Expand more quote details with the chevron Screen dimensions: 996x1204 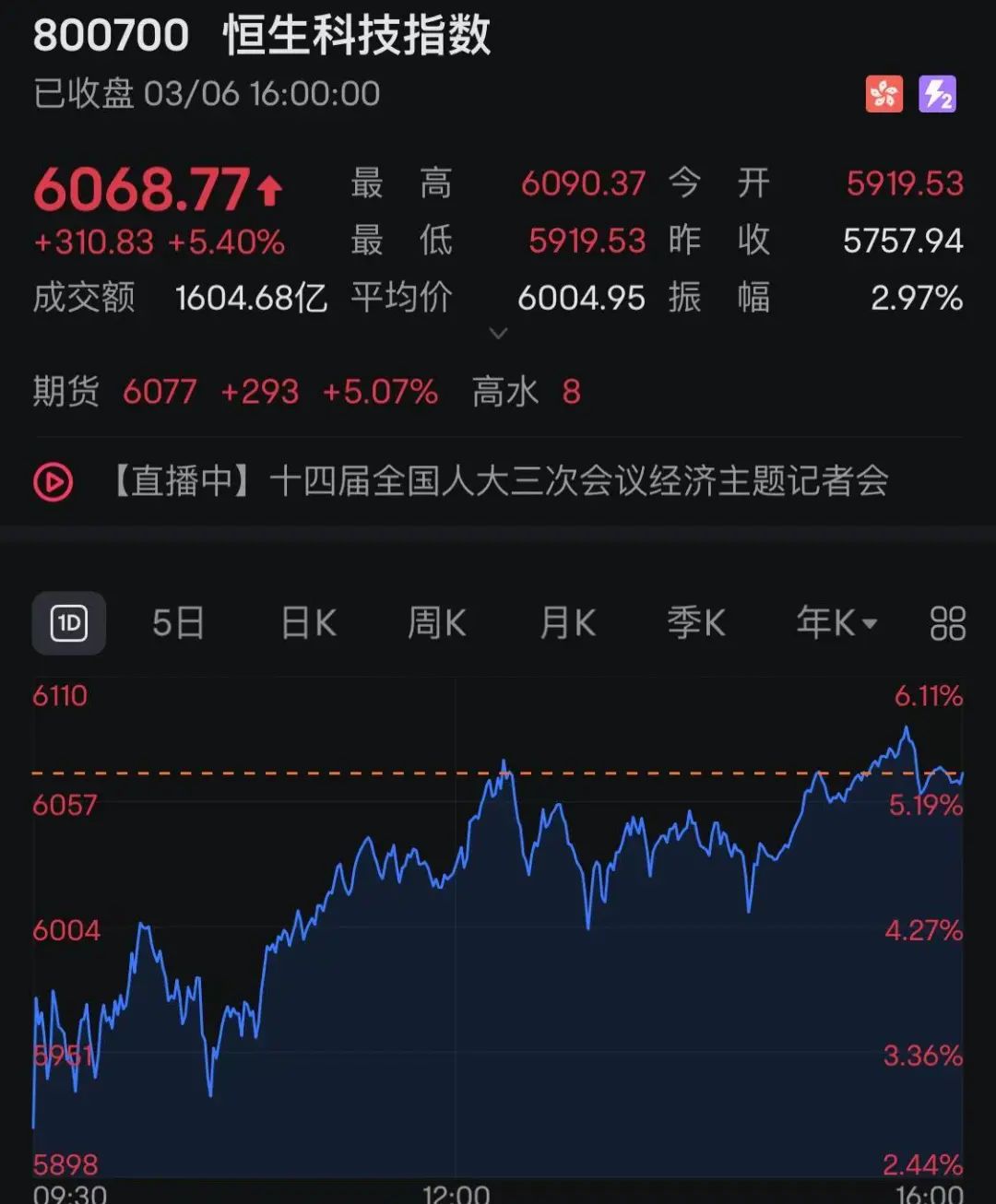(498, 333)
